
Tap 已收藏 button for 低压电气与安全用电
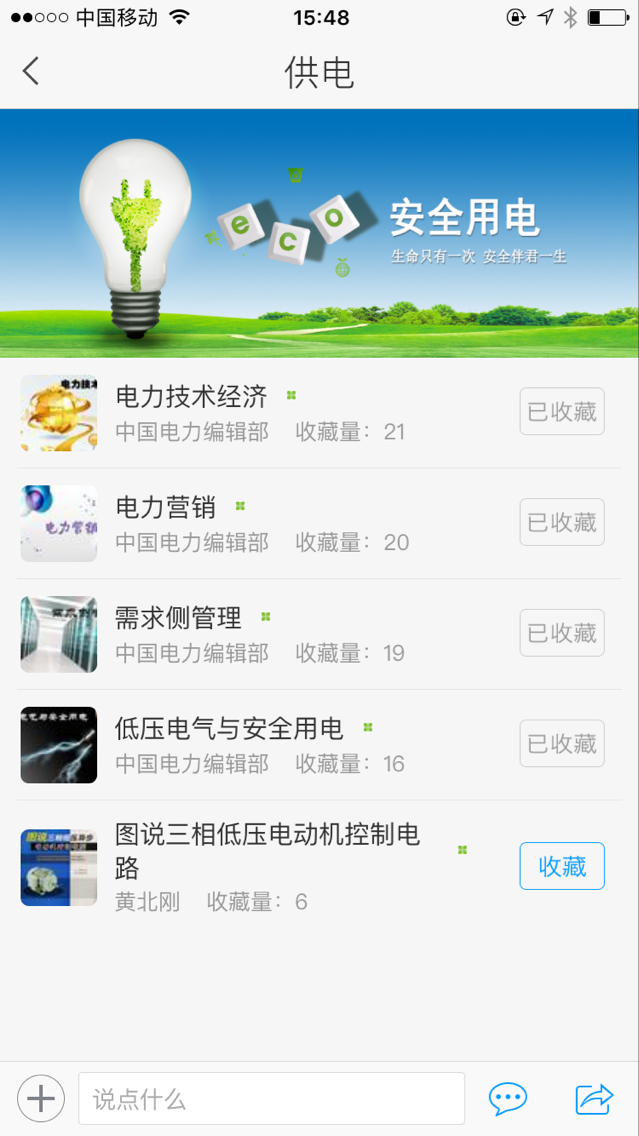click(562, 744)
